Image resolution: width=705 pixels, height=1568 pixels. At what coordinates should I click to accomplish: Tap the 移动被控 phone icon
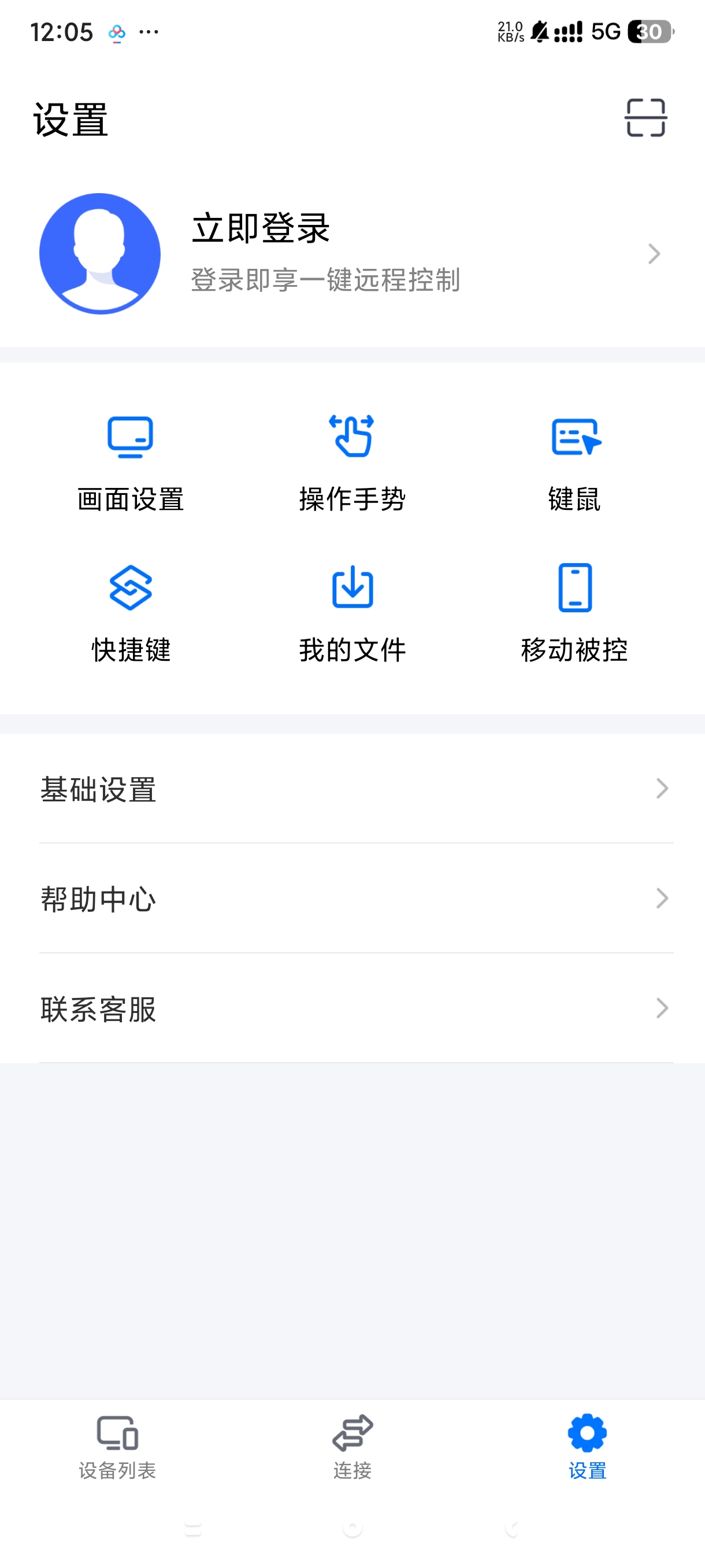click(575, 587)
